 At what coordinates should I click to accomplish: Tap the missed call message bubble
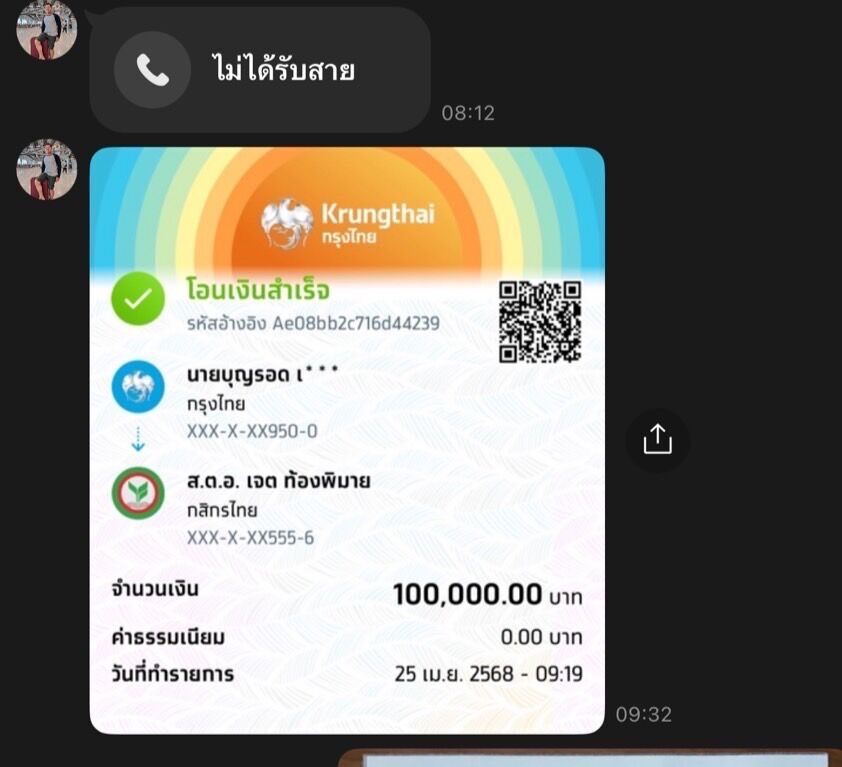260,70
